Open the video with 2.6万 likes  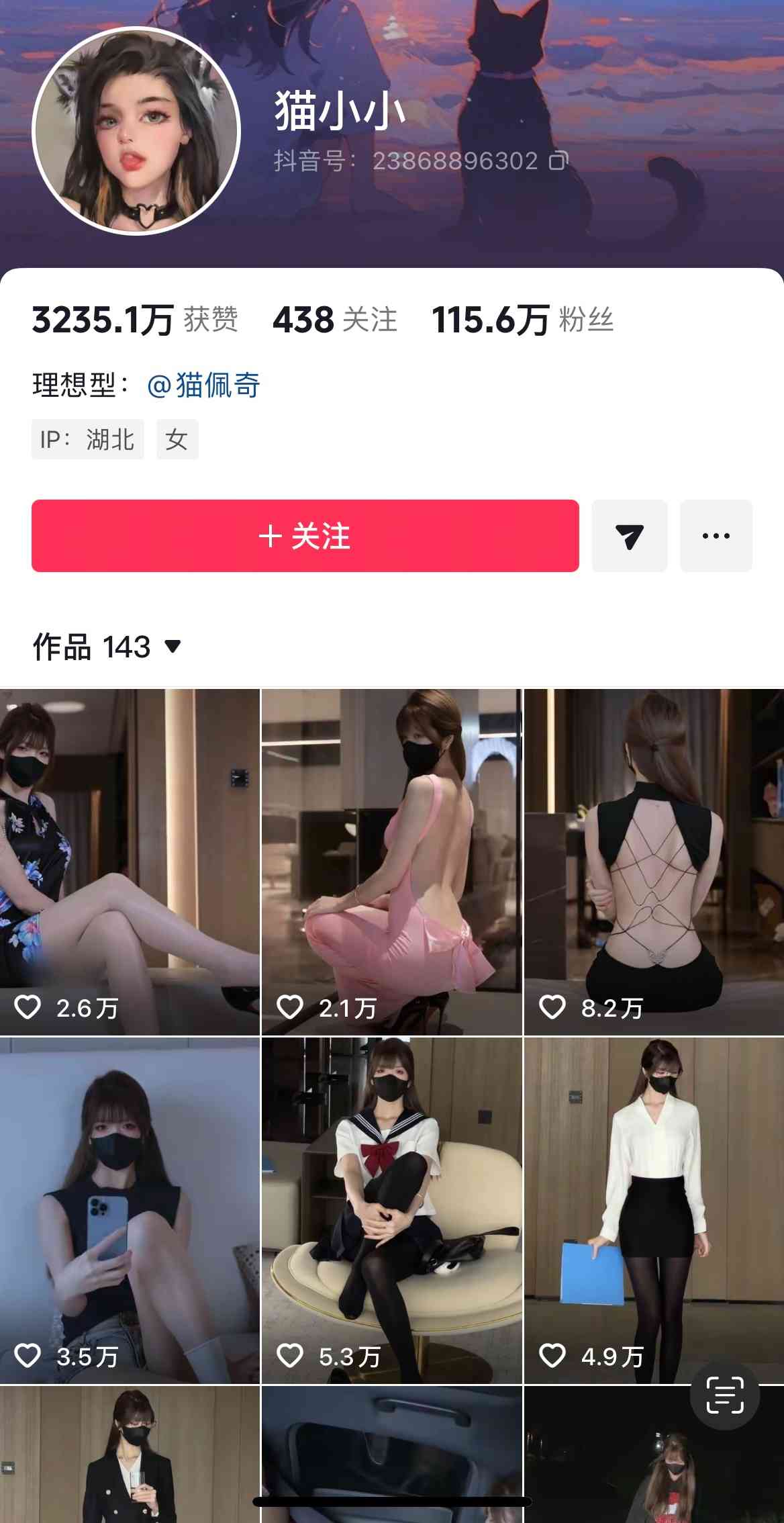130,862
